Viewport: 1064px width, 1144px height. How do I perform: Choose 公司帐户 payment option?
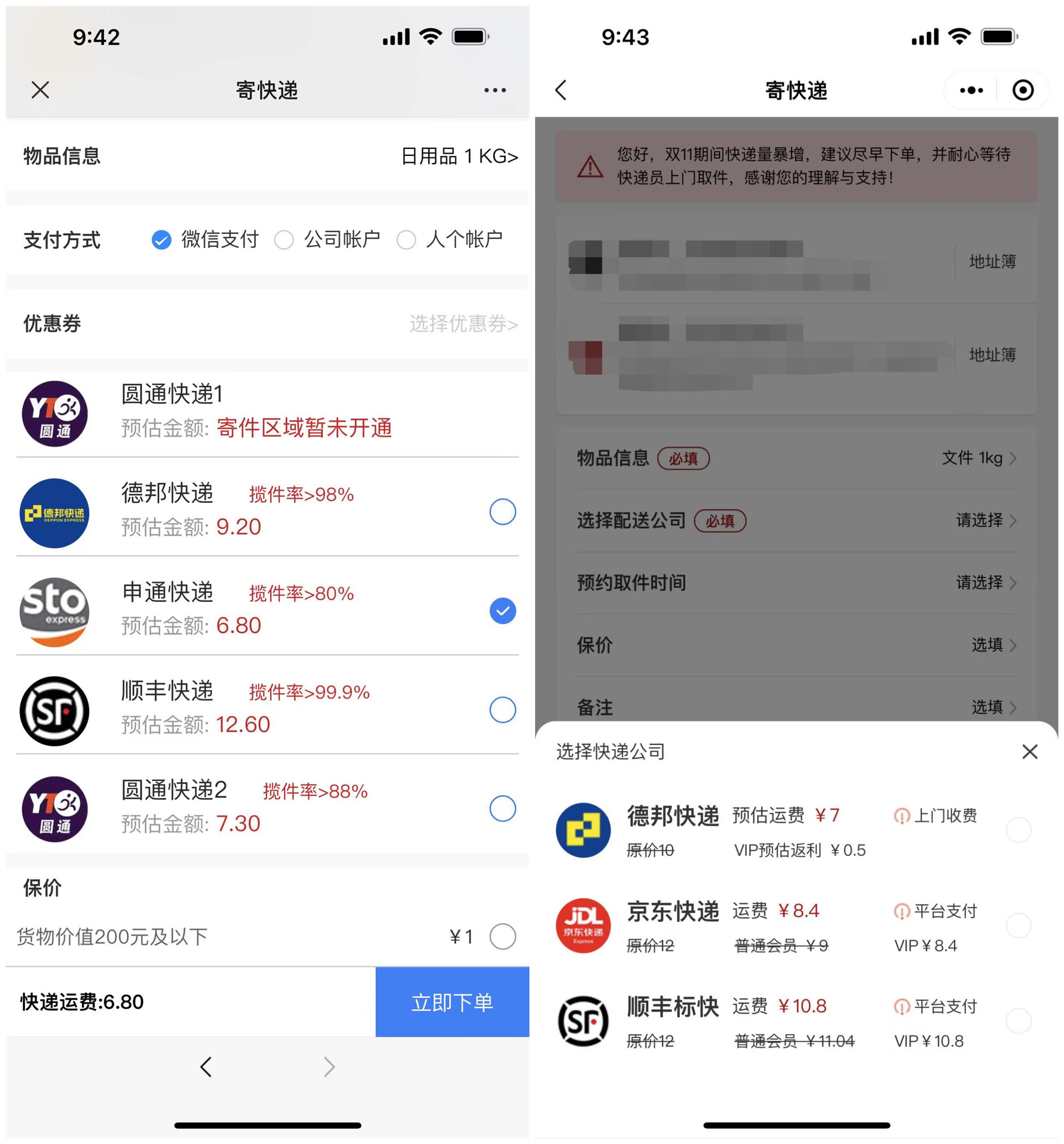(284, 240)
